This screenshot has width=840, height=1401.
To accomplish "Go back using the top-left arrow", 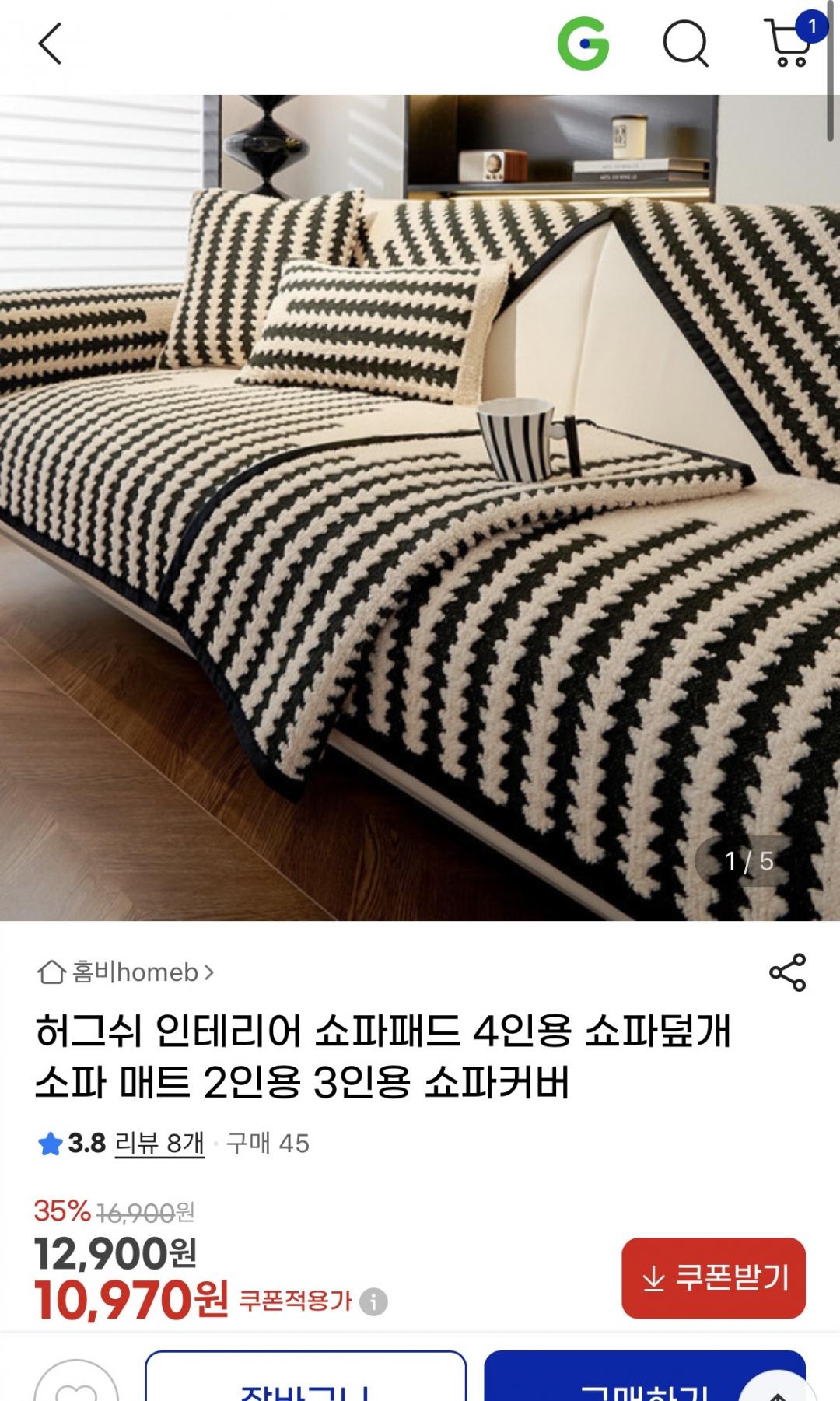I will click(50, 44).
